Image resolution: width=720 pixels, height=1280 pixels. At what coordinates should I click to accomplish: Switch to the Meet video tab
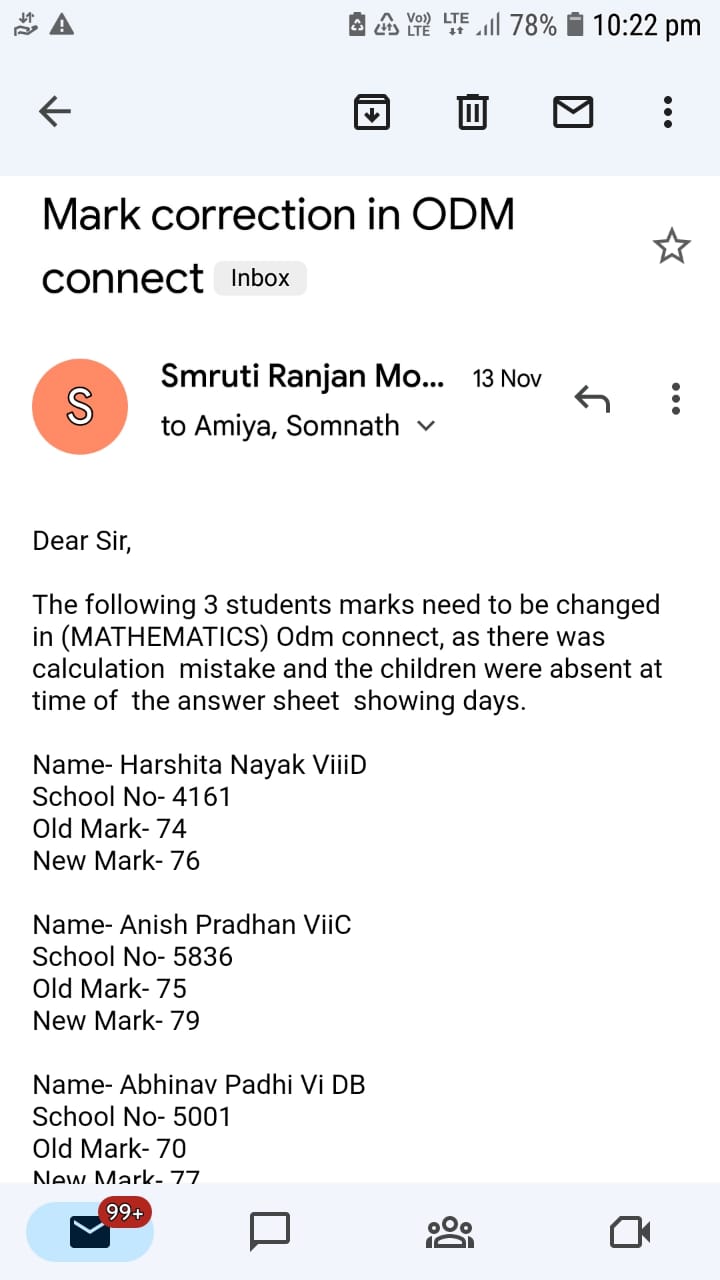(x=630, y=1232)
